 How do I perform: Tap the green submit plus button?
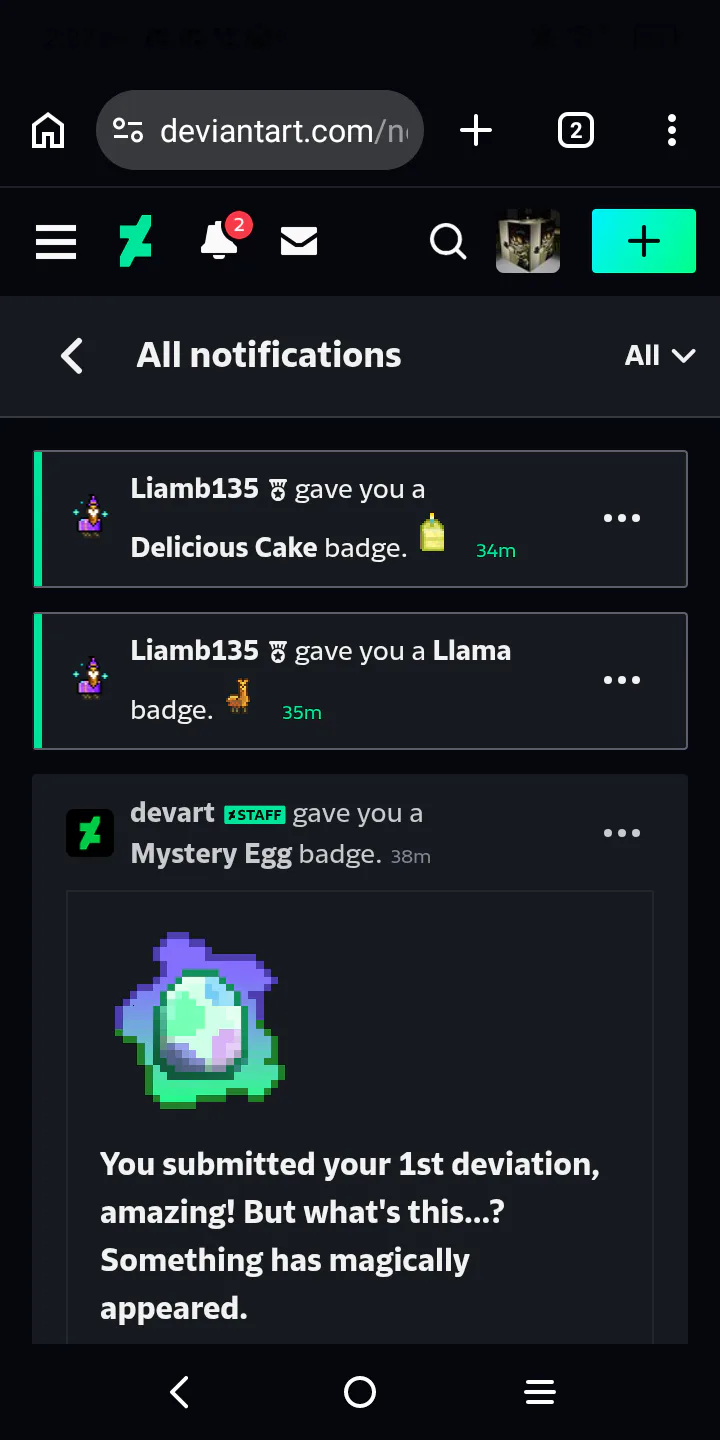point(644,241)
